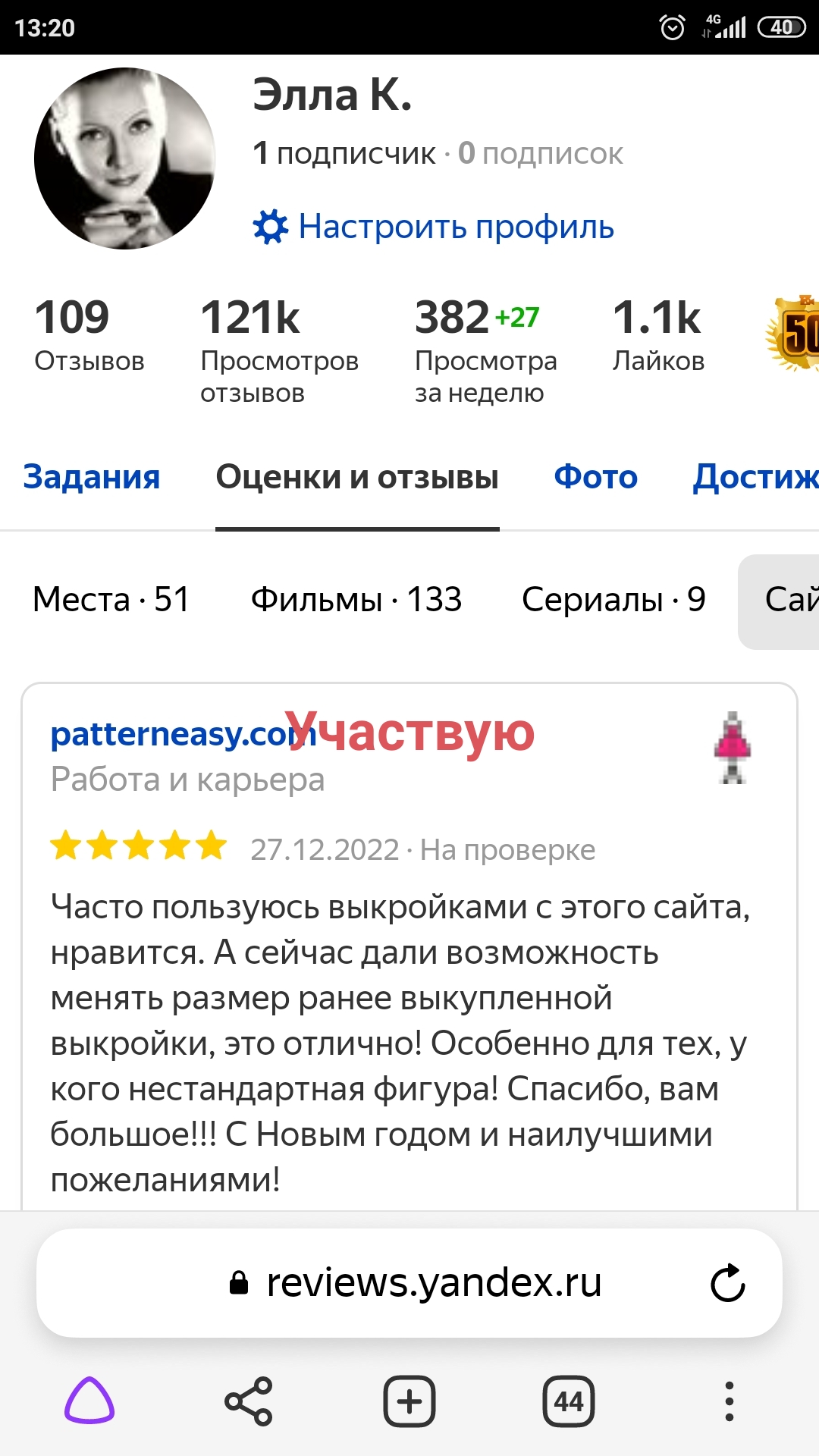Open the patterneasy.com review link
This screenshot has height=1456, width=819.
(167, 734)
